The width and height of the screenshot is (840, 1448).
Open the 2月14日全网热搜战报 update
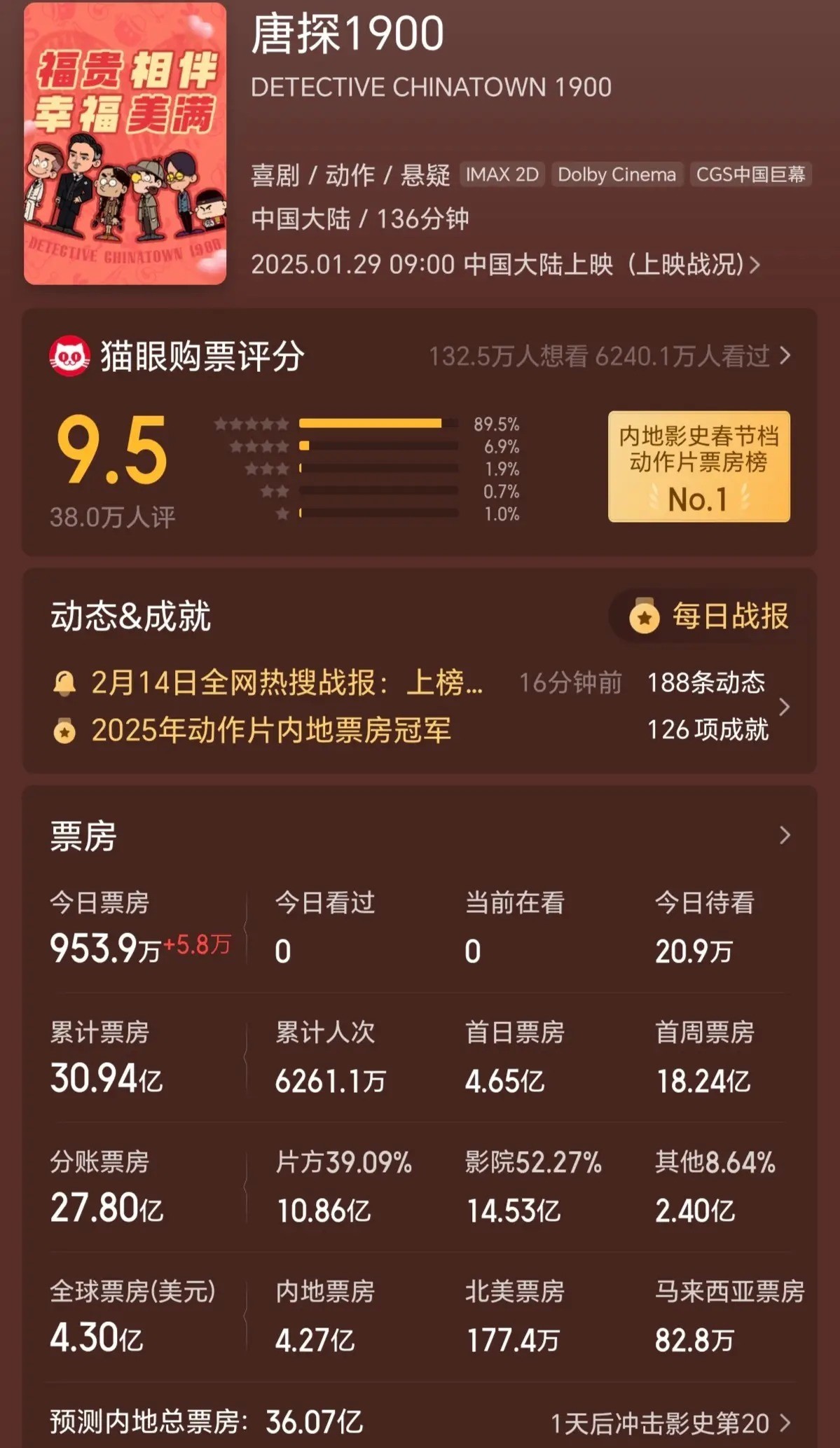[x=287, y=682]
